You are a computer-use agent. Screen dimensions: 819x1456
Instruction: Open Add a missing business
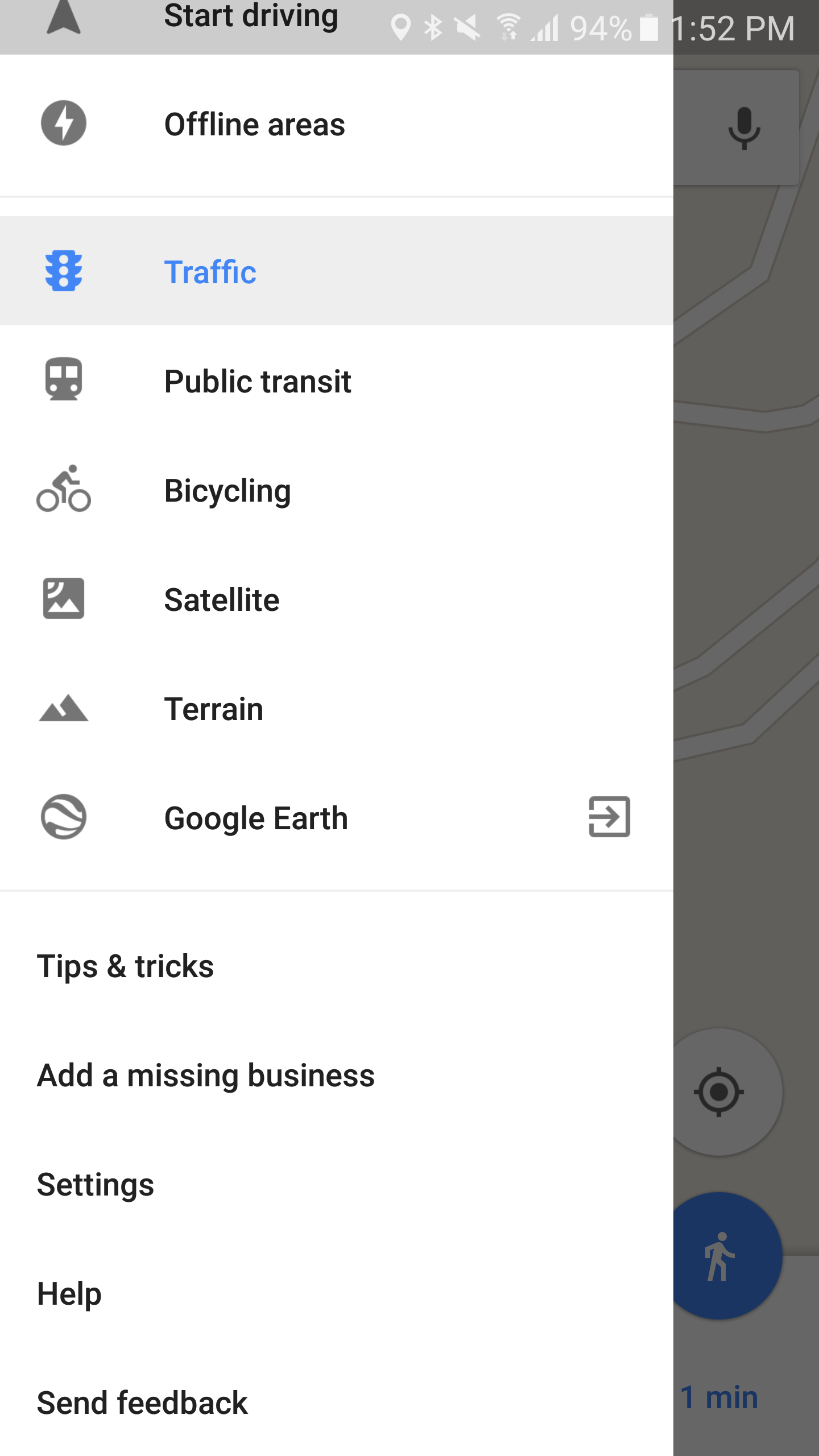coord(206,1074)
